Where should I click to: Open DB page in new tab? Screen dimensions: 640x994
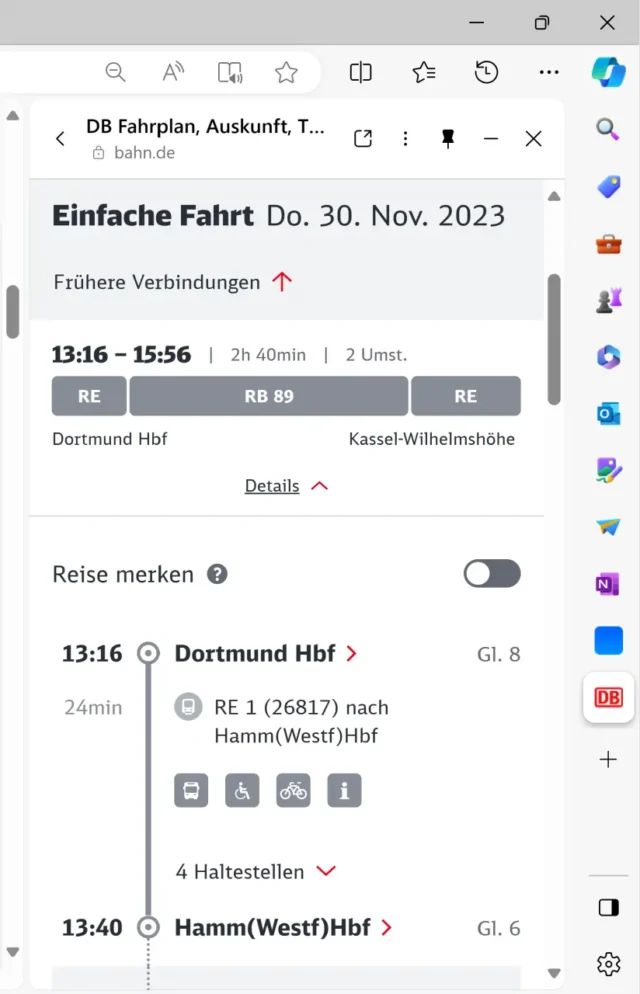(x=363, y=139)
